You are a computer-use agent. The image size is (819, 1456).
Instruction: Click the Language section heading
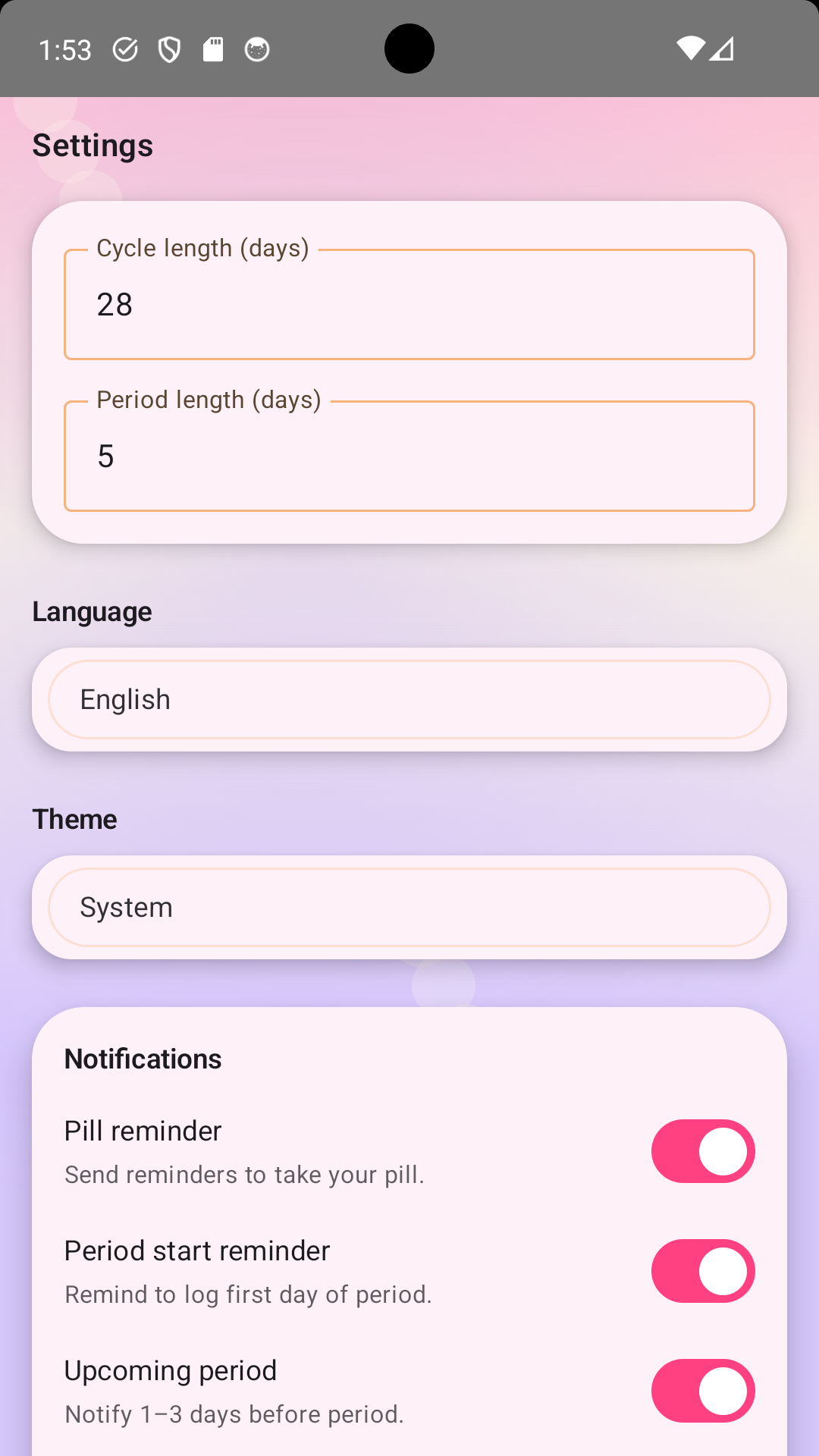coord(92,611)
